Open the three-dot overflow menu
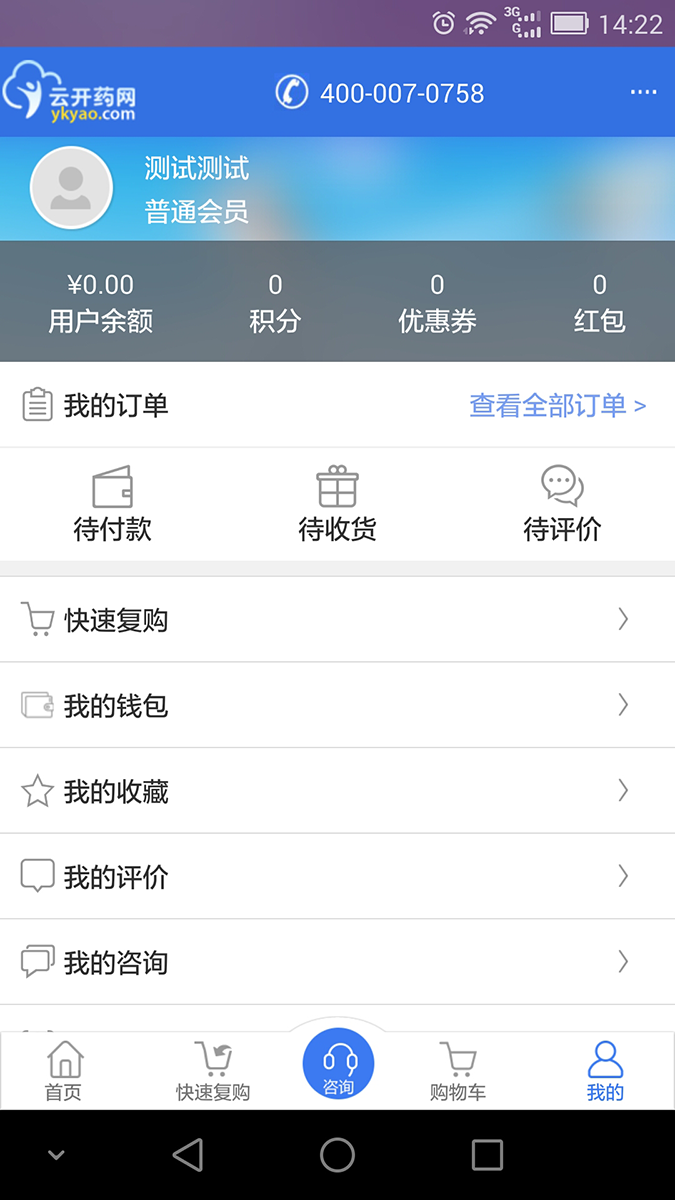 click(x=643, y=93)
